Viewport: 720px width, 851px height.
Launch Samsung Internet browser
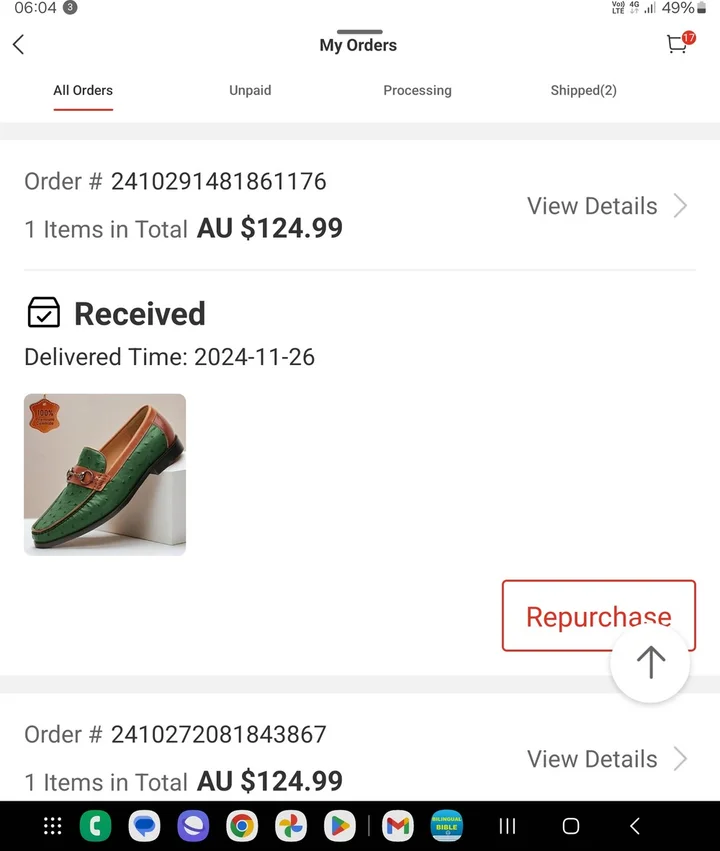pyautogui.click(x=193, y=826)
